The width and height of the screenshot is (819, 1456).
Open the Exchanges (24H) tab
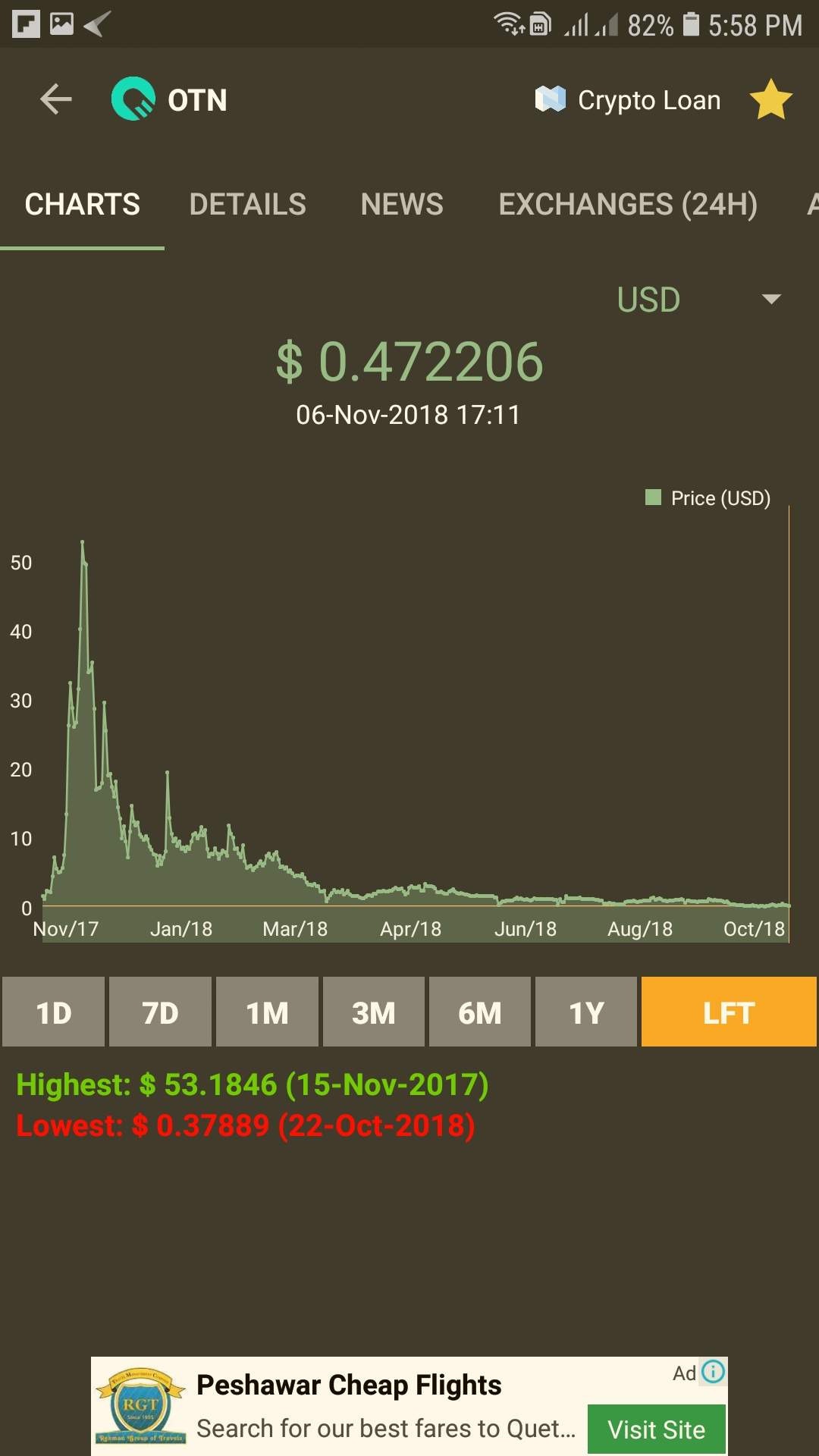[628, 204]
